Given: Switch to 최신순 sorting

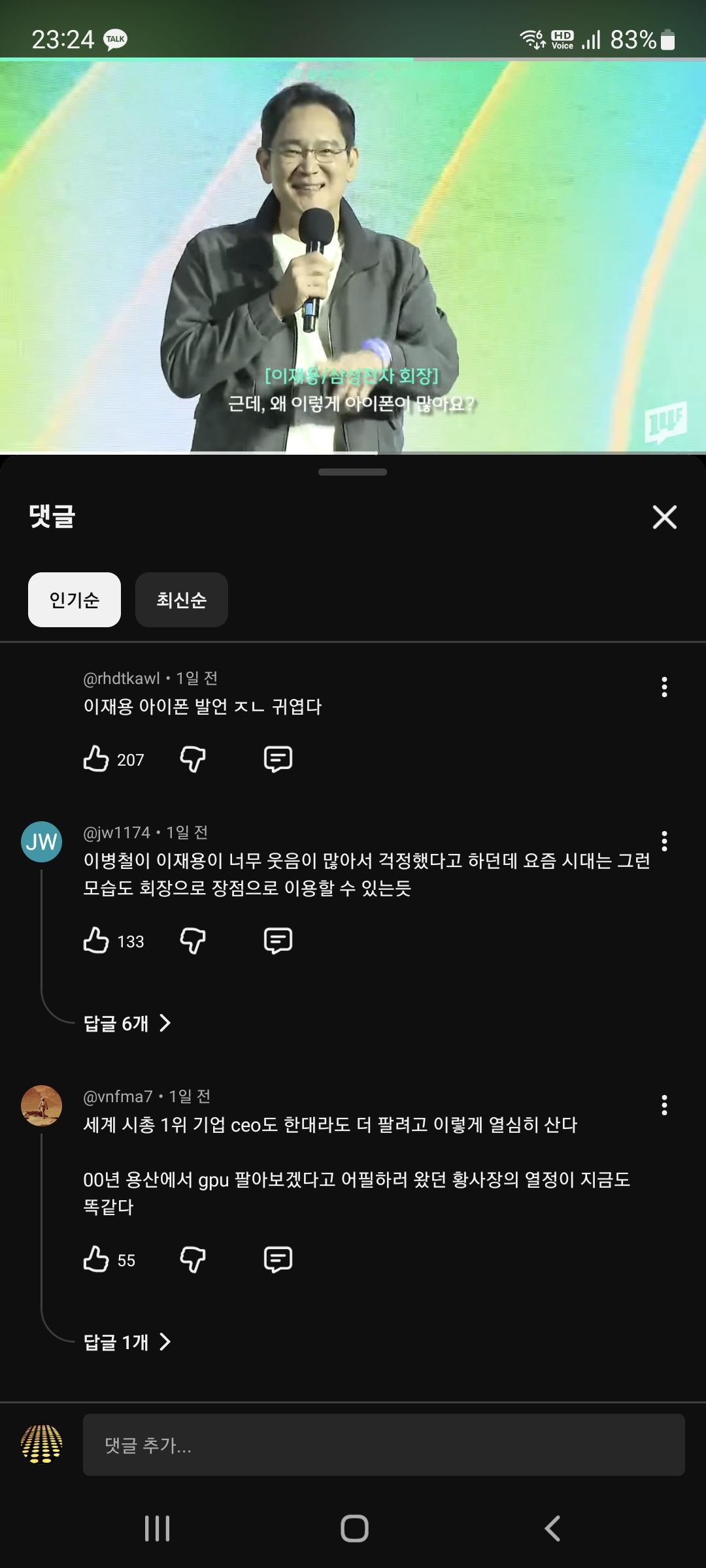Looking at the screenshot, I should pyautogui.click(x=182, y=600).
